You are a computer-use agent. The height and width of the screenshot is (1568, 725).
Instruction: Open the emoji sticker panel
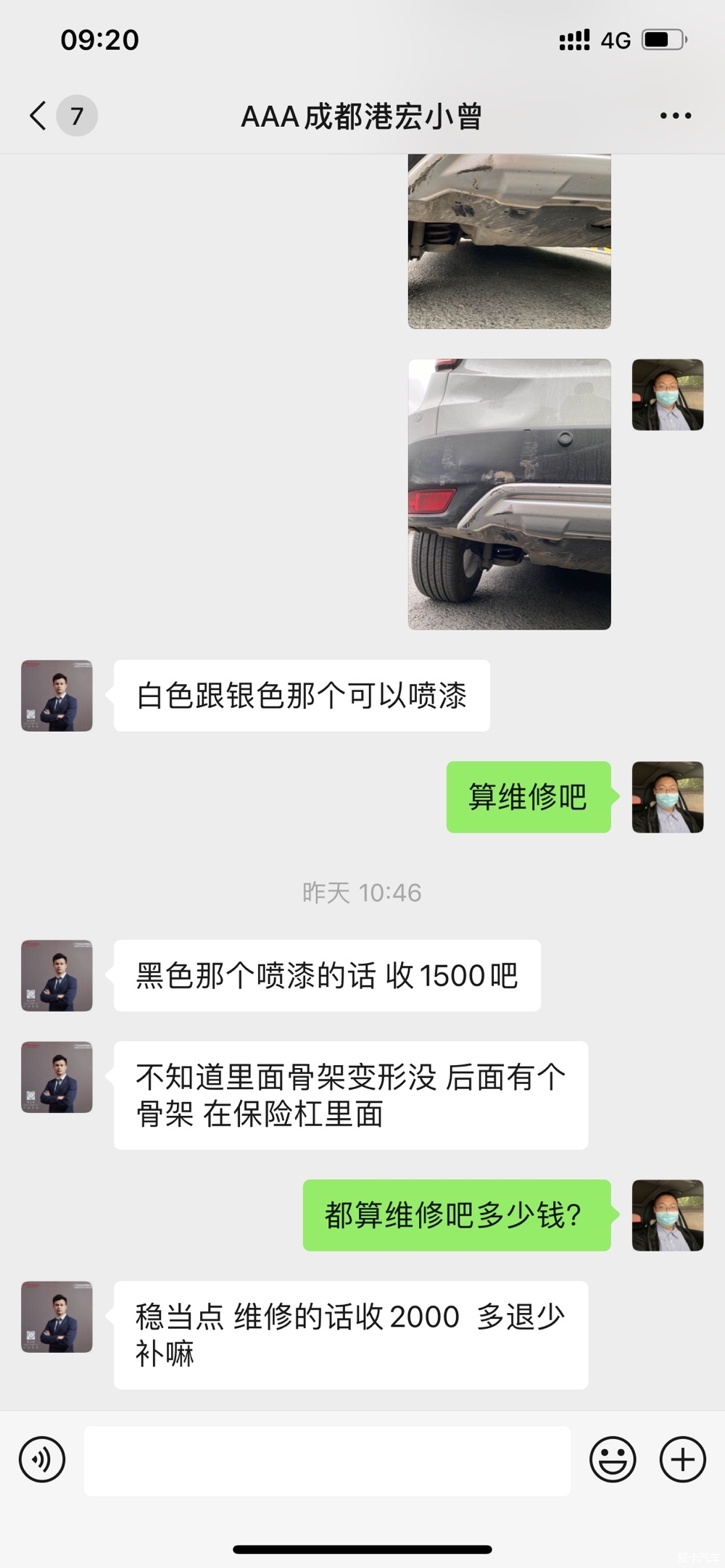tap(613, 1460)
